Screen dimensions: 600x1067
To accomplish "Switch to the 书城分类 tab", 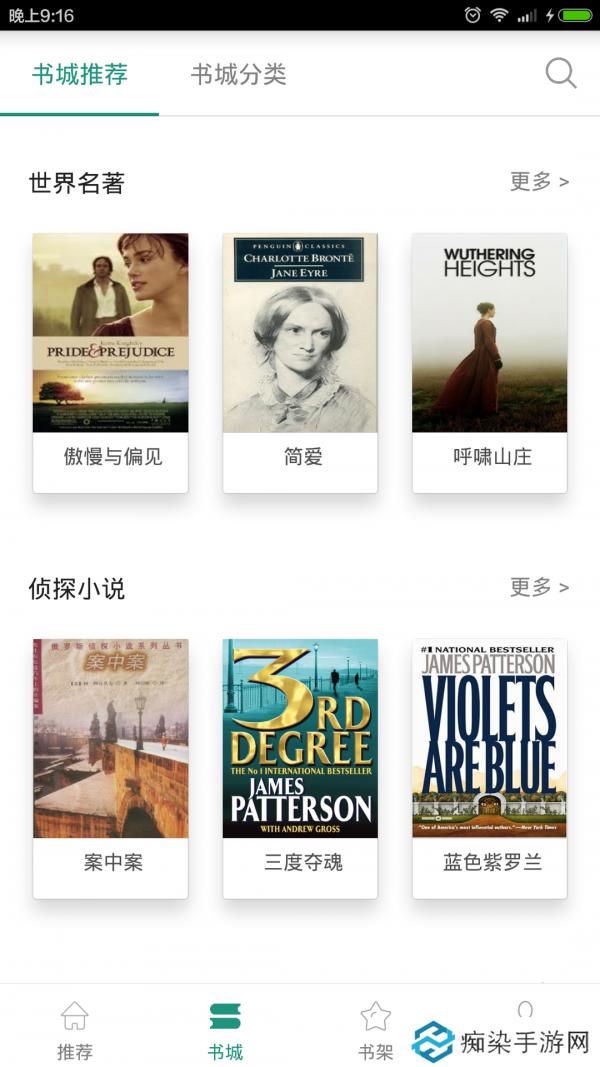I will point(238,74).
